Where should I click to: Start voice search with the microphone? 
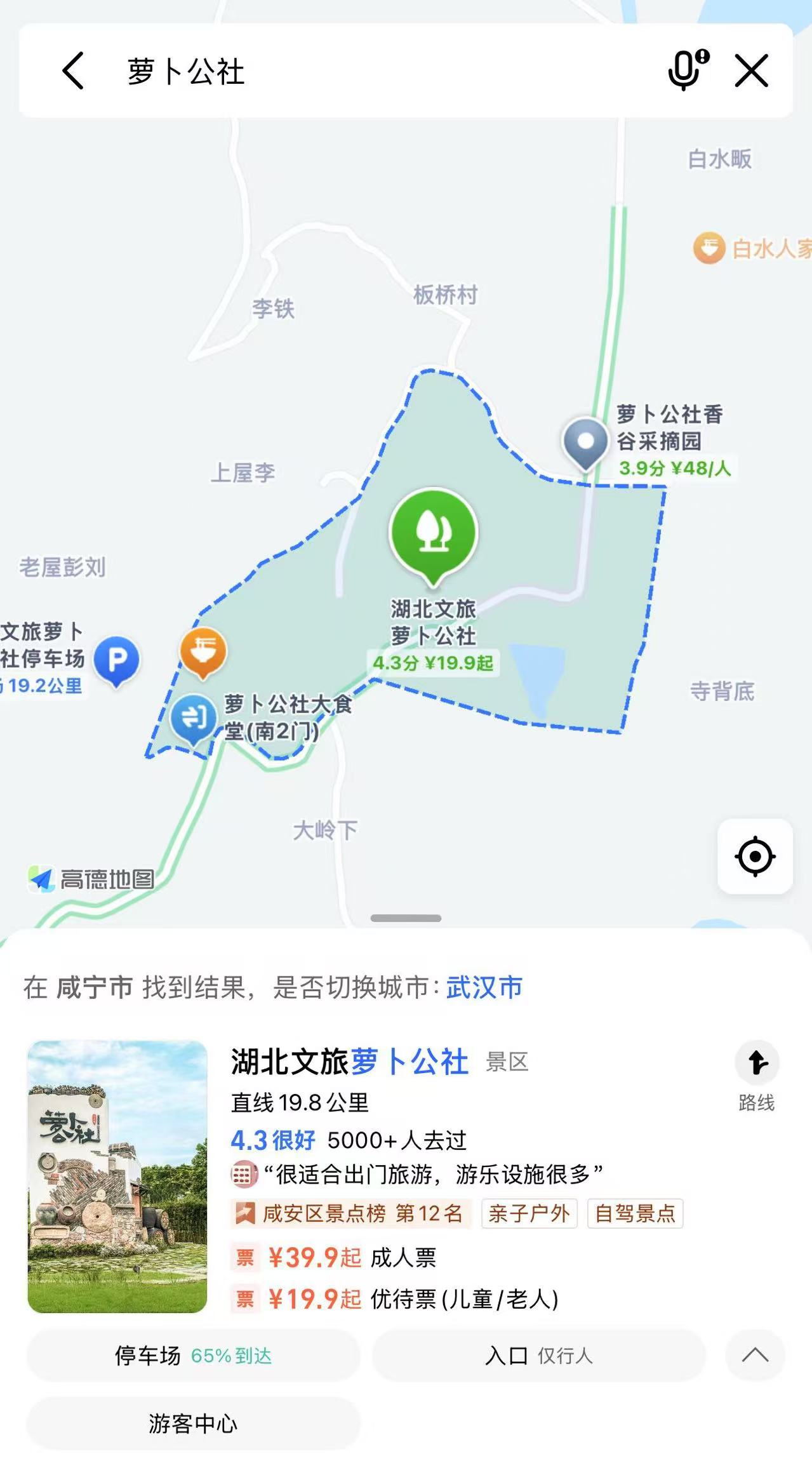coord(687,69)
